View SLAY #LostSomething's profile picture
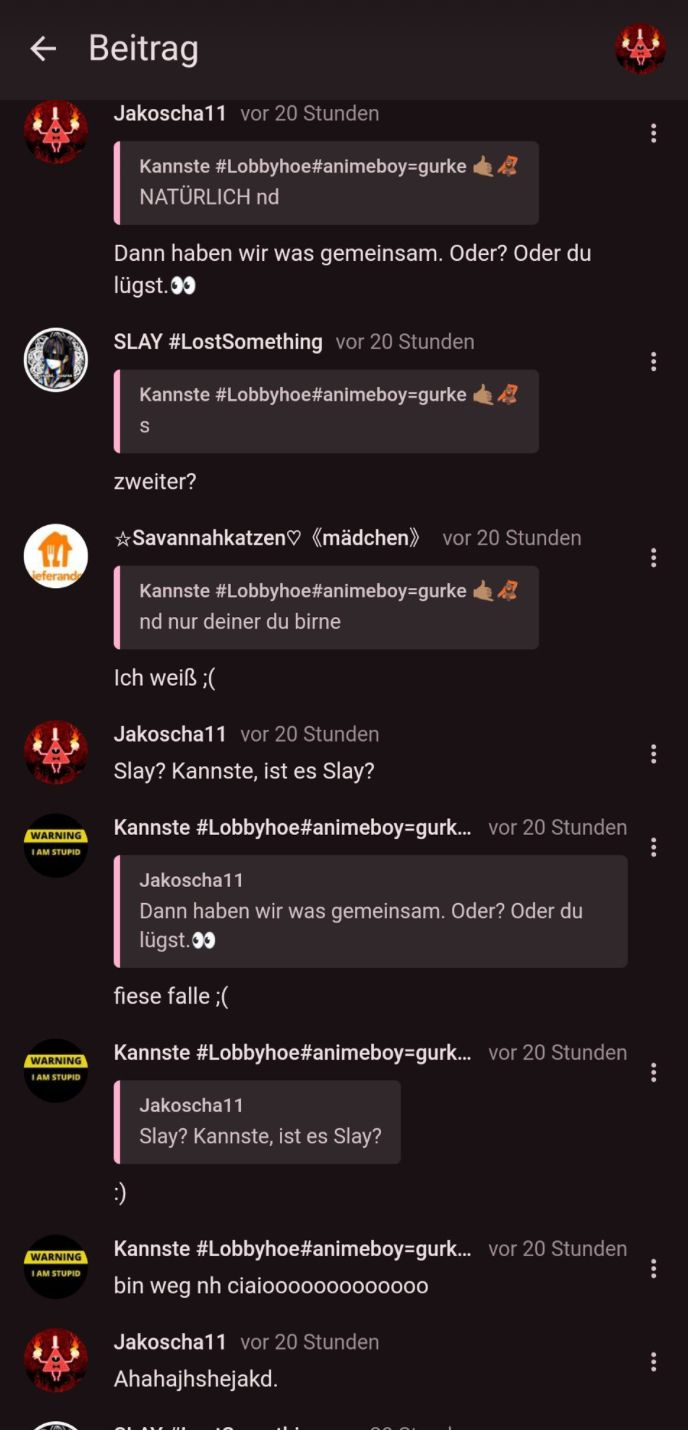 point(56,360)
